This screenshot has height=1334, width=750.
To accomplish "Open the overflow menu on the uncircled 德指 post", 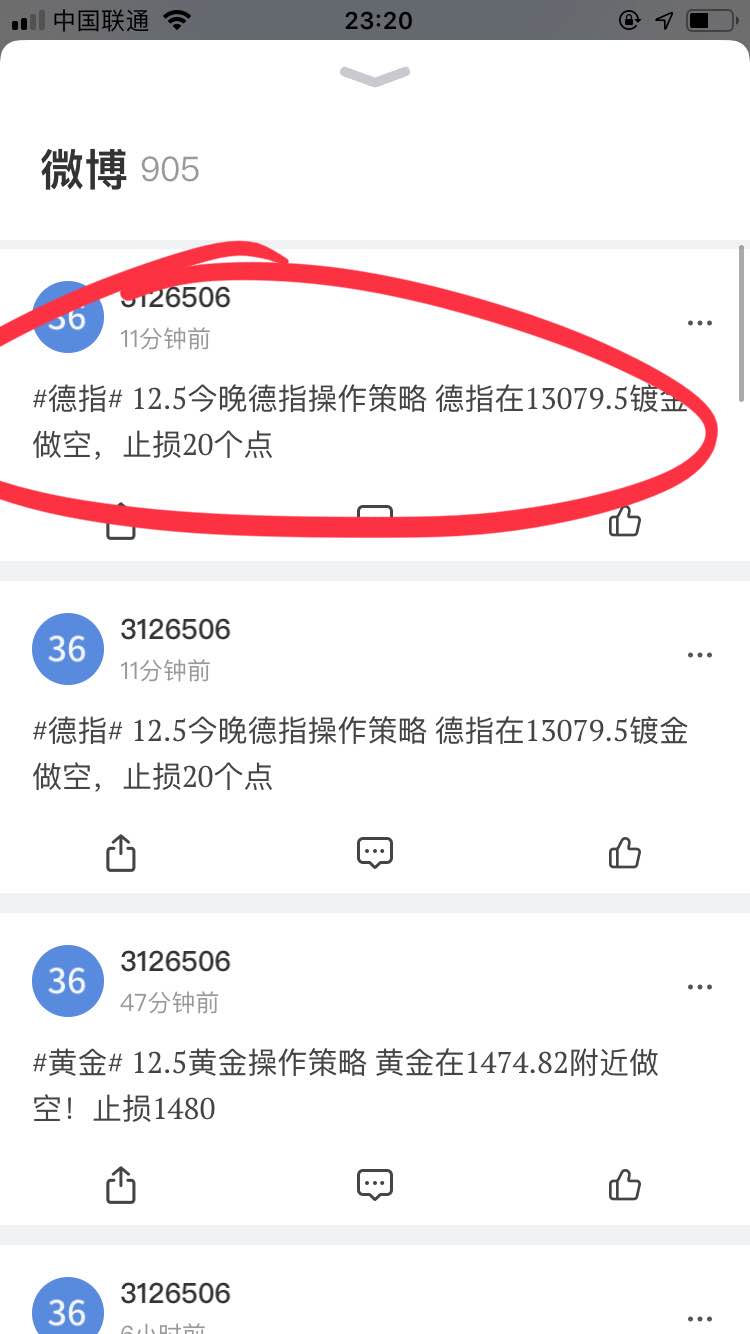I will point(700,655).
